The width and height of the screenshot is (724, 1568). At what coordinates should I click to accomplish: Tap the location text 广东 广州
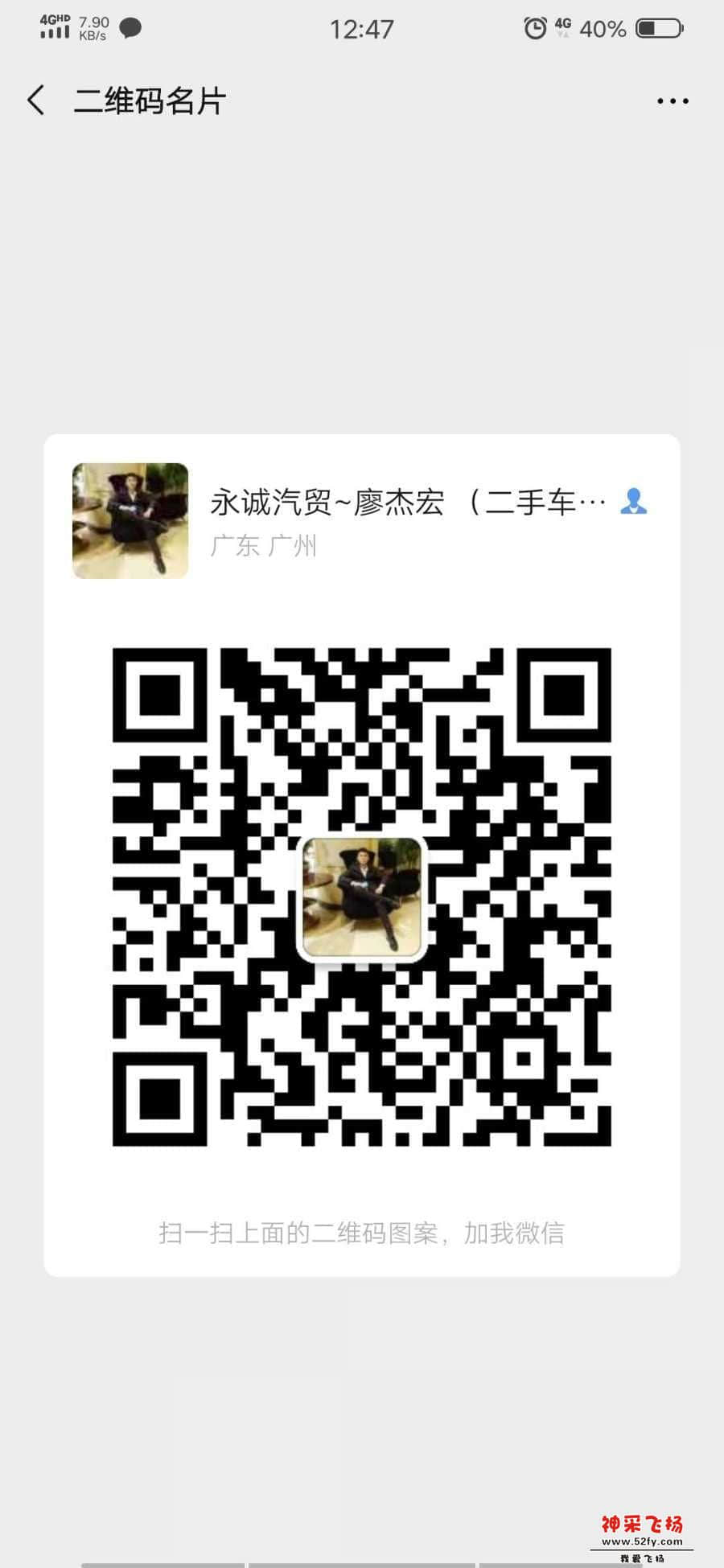[265, 547]
